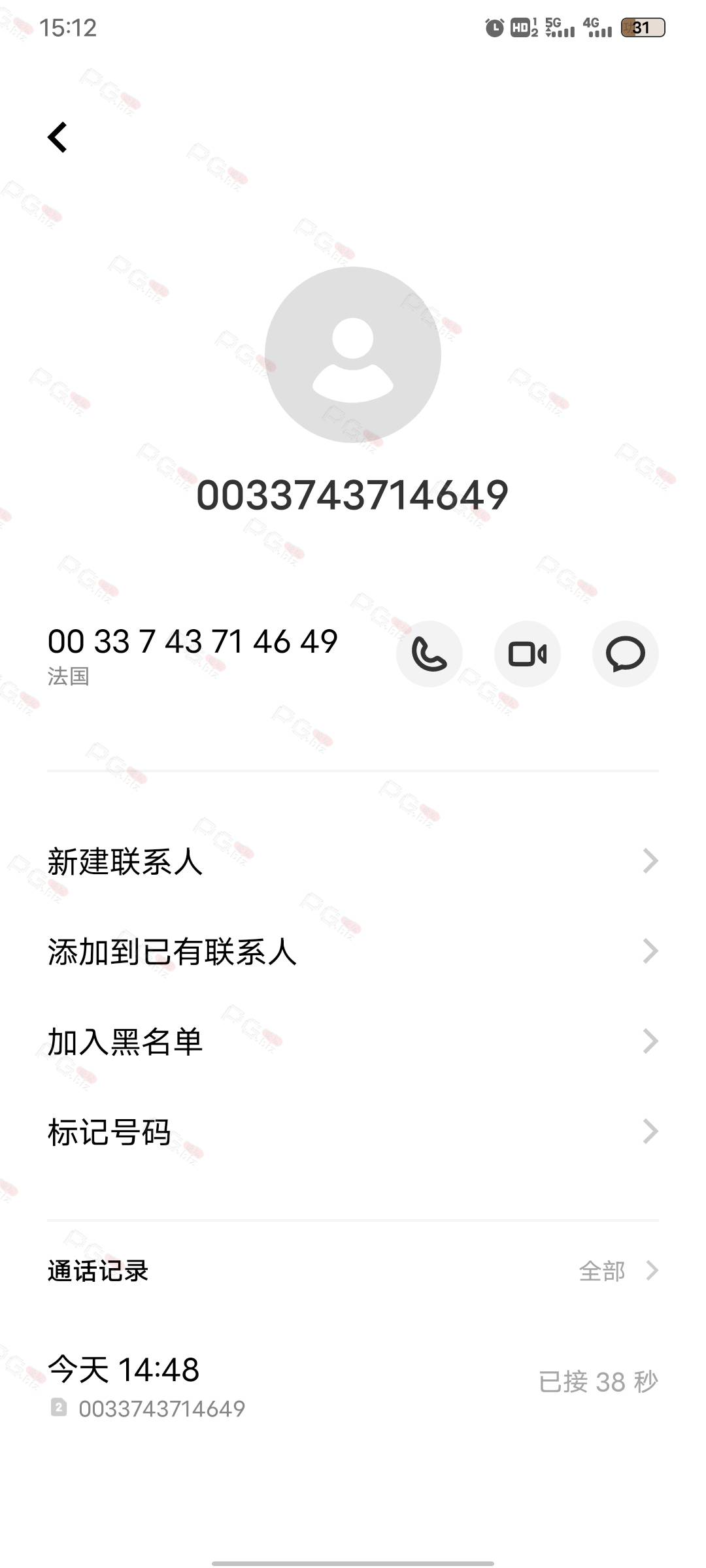Go back using the top arrow
This screenshot has width=706, height=1568.
[x=58, y=137]
